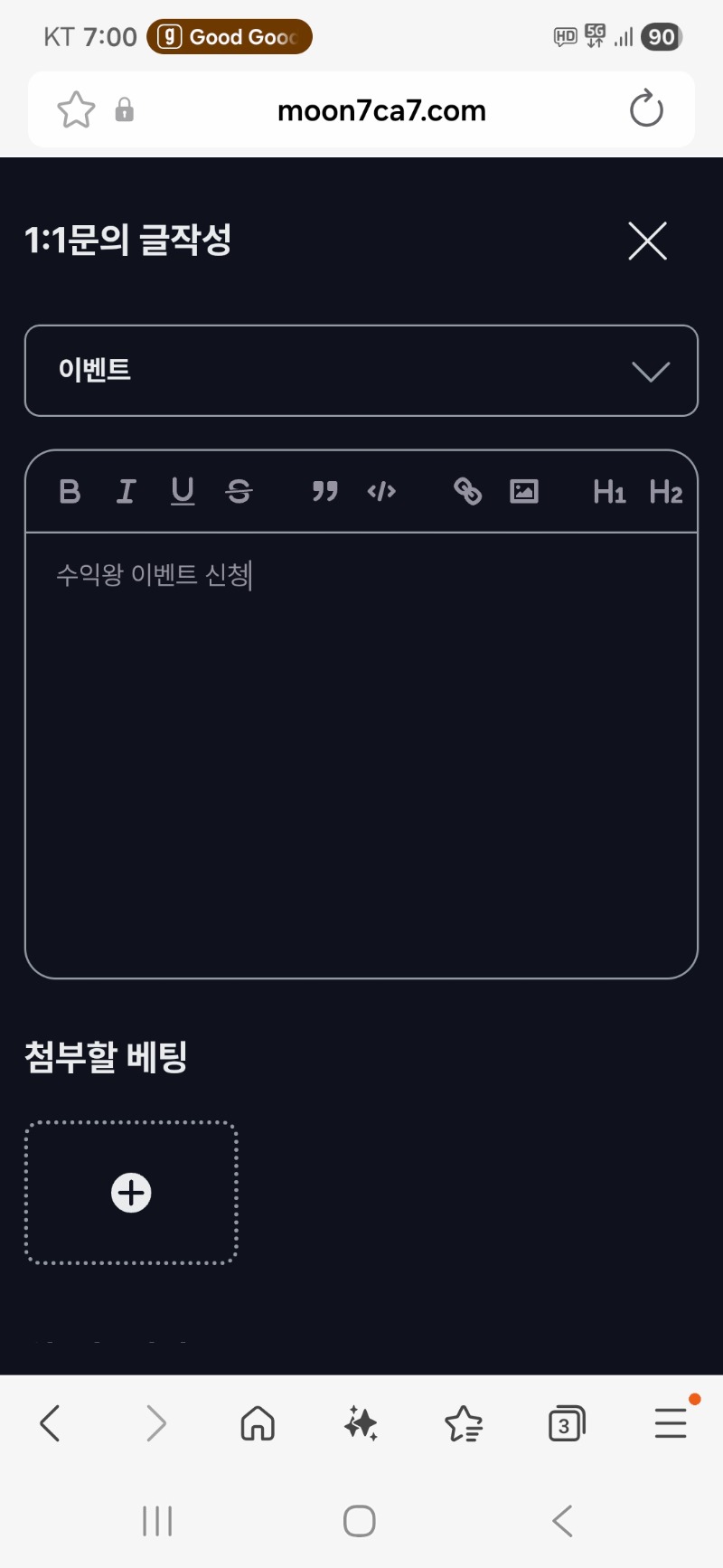The image size is (723, 1568).
Task: Apply bold formatting
Action: coord(70,492)
